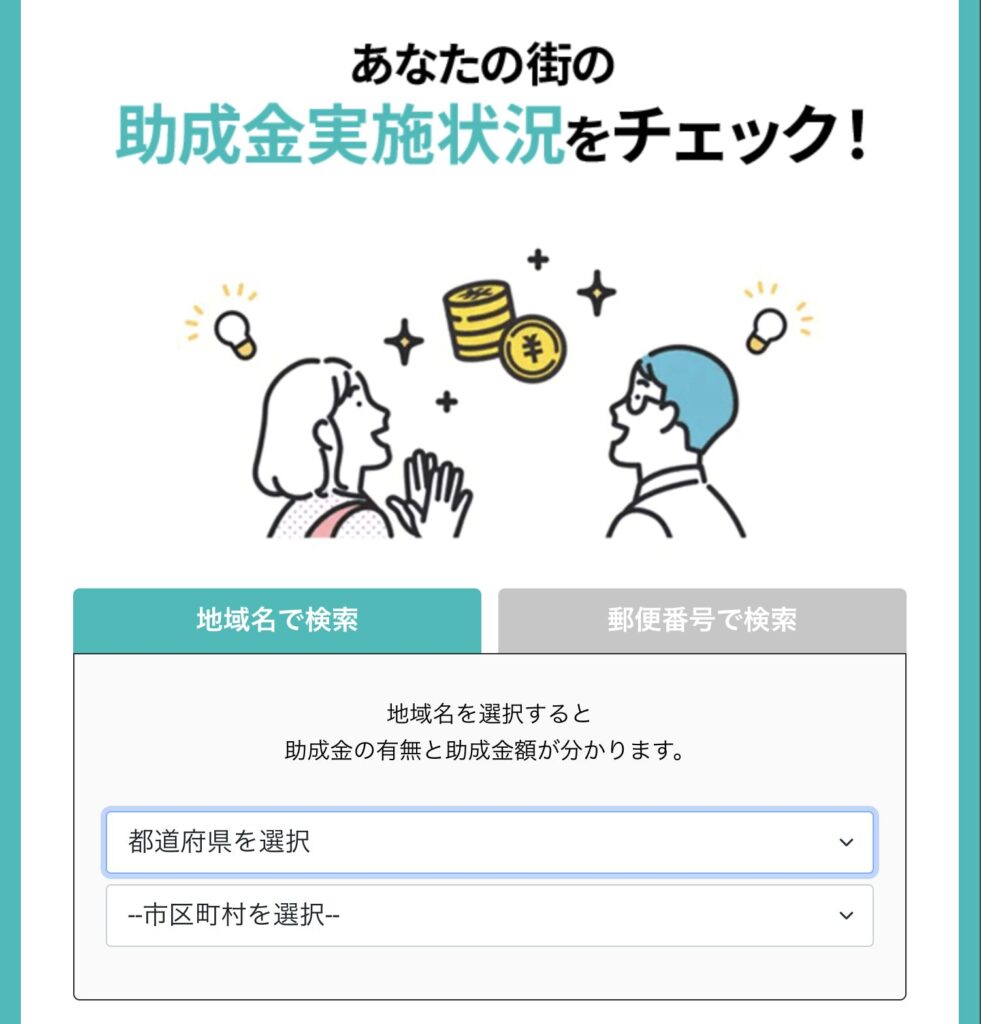Image resolution: width=981 pixels, height=1024 pixels.
Task: Switch to the 郵便番号で検索 tab
Action: click(702, 620)
